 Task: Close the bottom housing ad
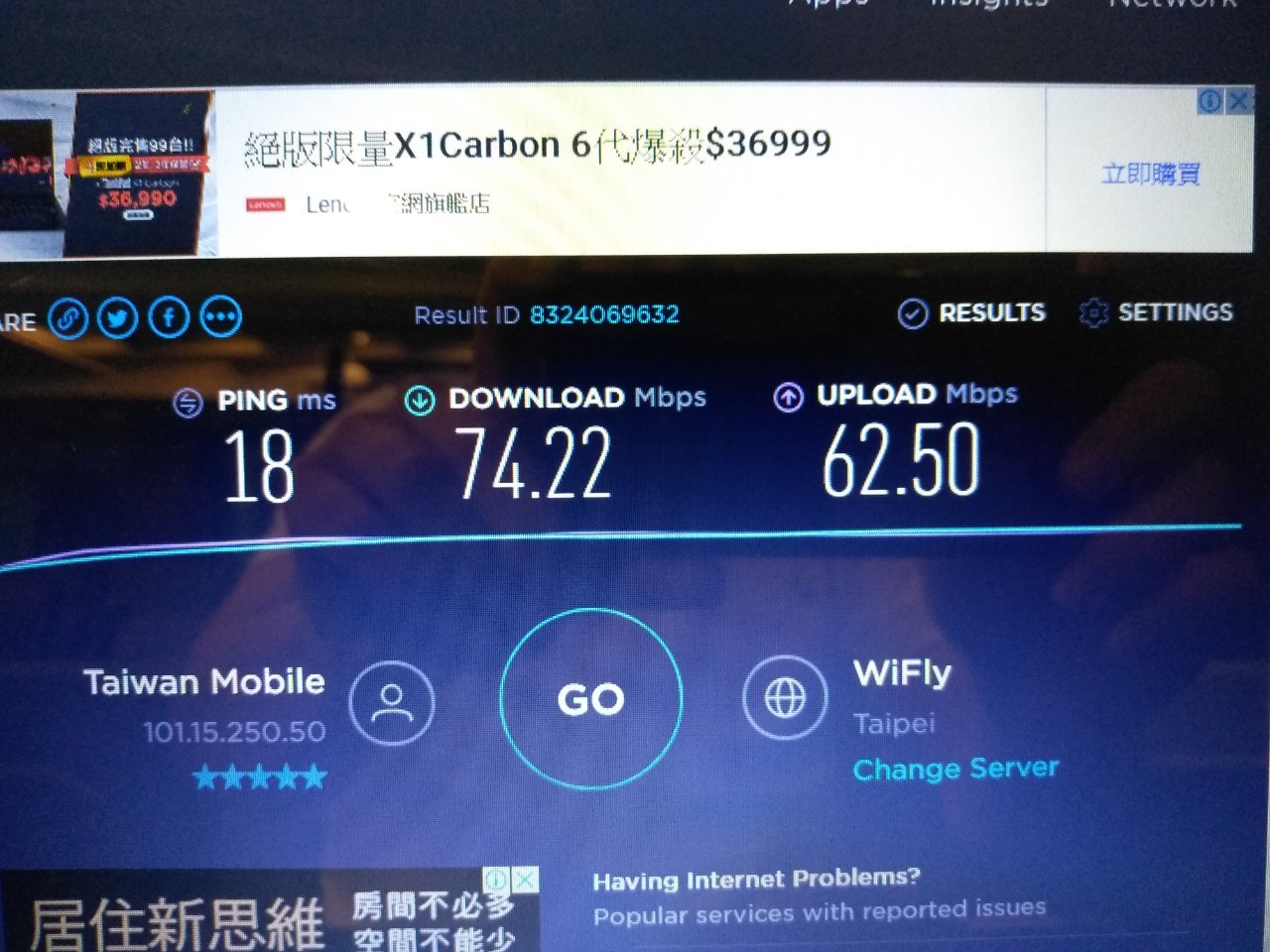(x=526, y=879)
